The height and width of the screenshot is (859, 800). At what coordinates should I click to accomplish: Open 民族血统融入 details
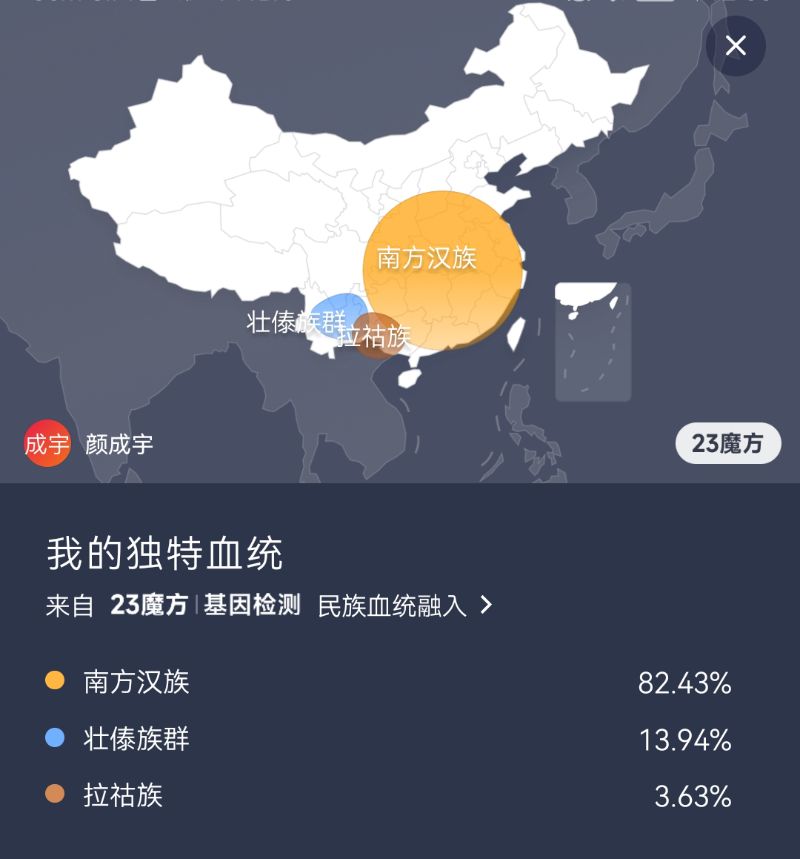click(405, 605)
